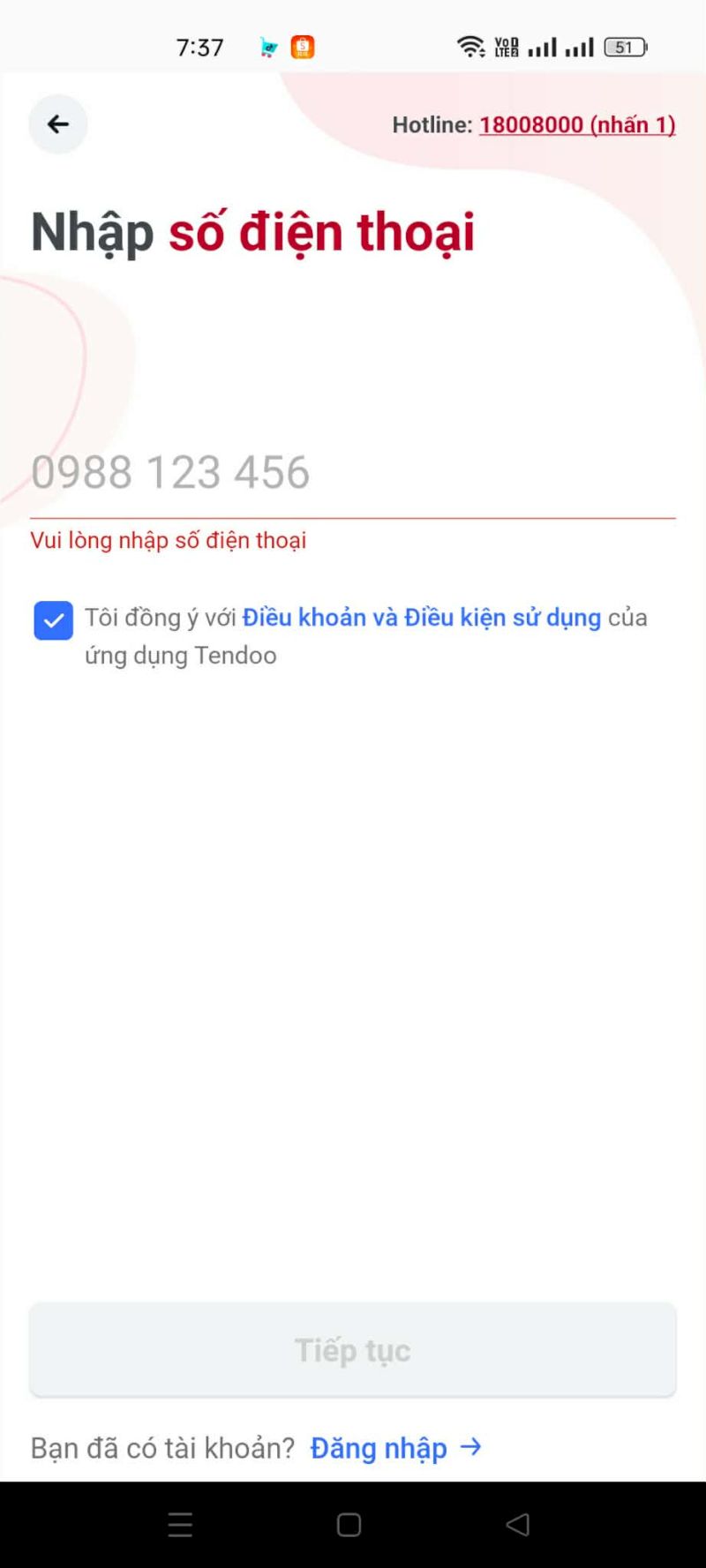Select the Đăng nhập link
Viewport: 706px width, 1568px height.
pyautogui.click(x=378, y=1448)
